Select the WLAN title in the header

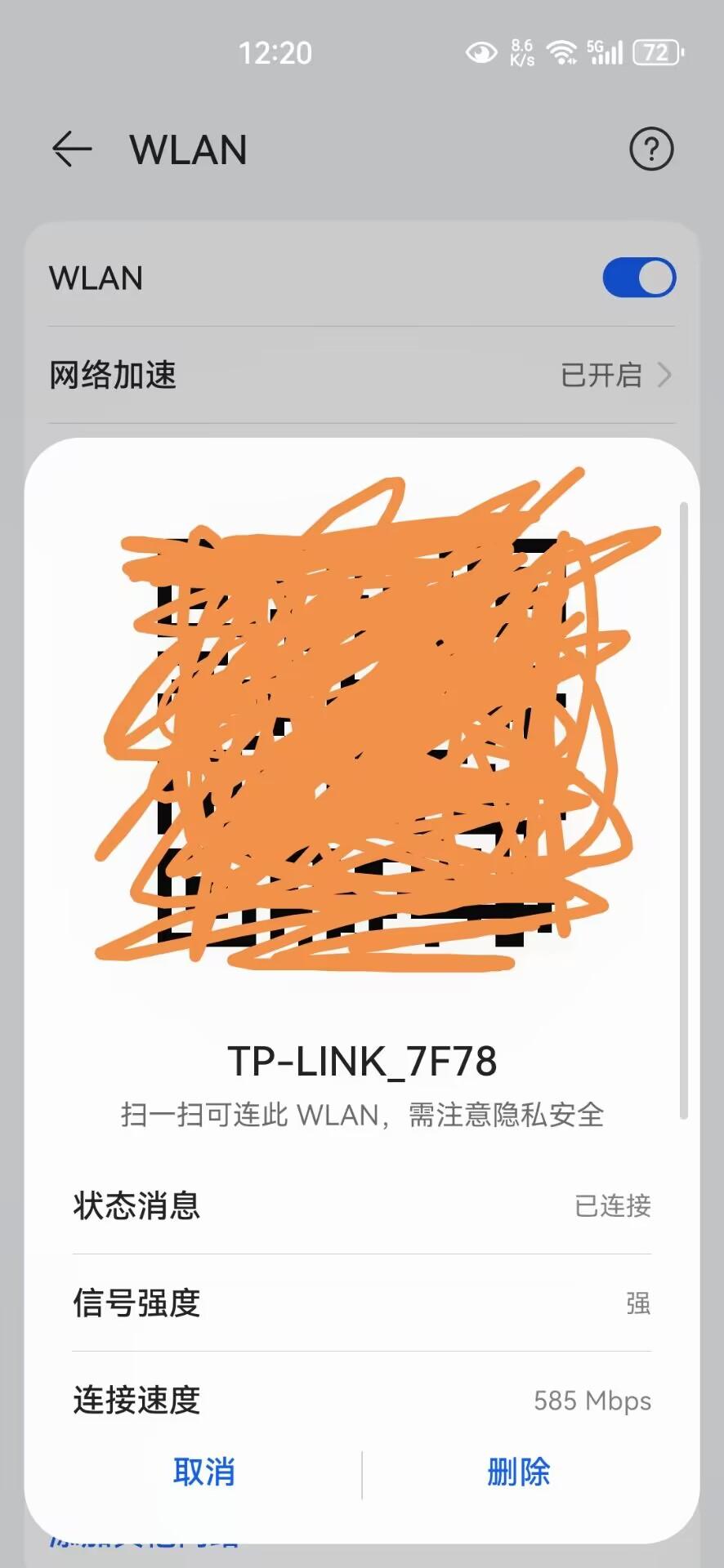188,149
